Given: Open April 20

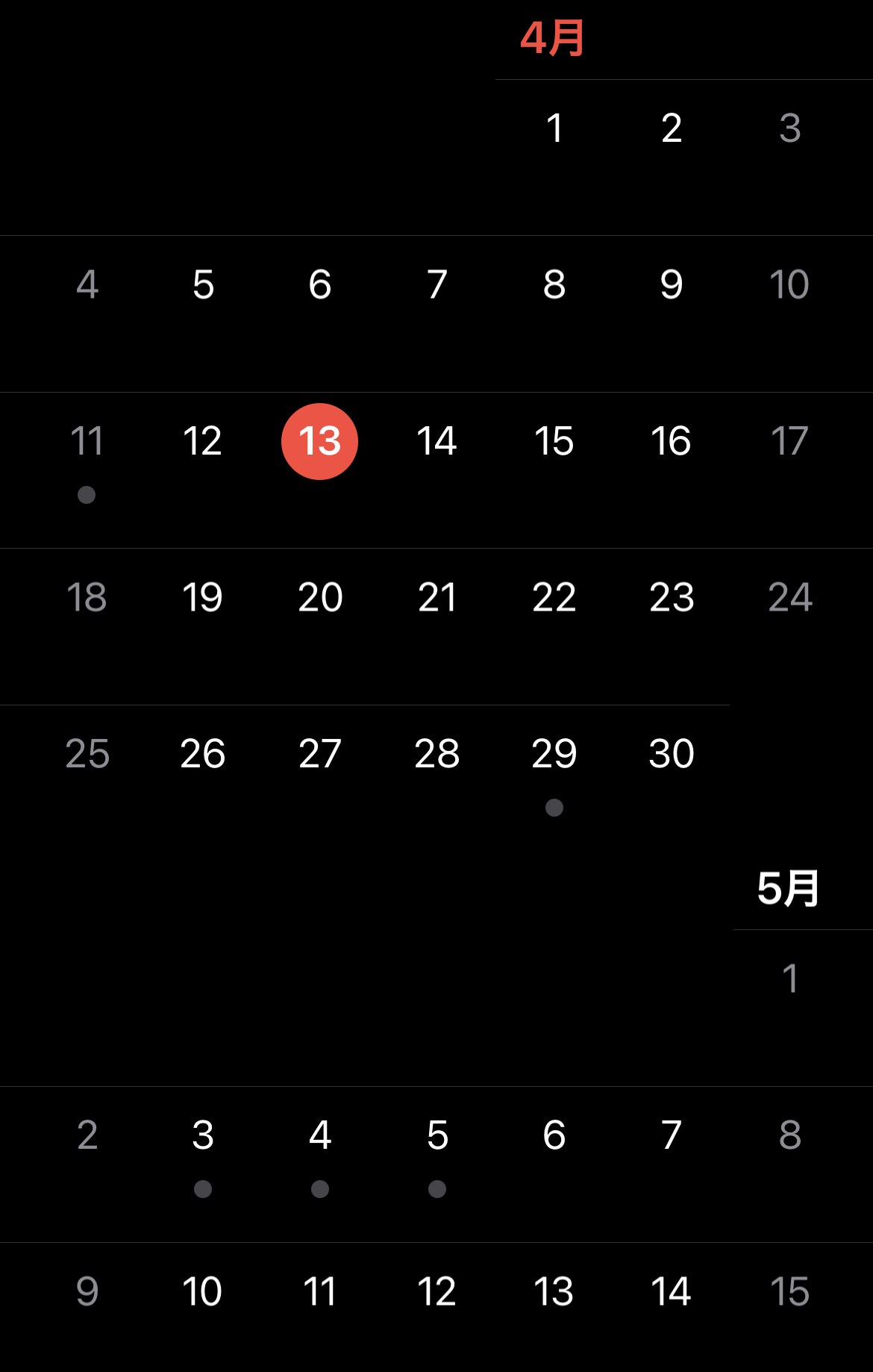Looking at the screenshot, I should (x=319, y=597).
